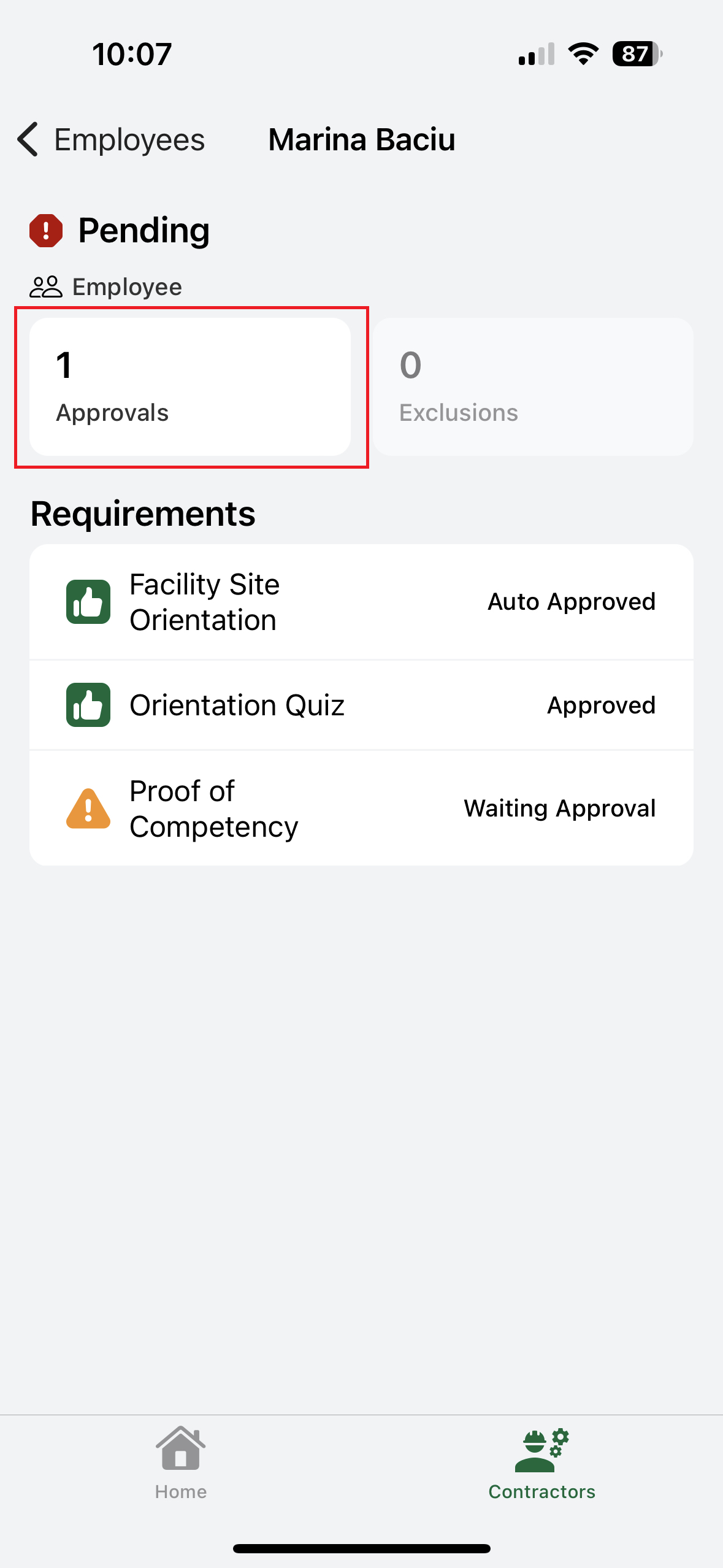Expand the Approvals card details
This screenshot has width=723, height=1568.
click(x=190, y=386)
